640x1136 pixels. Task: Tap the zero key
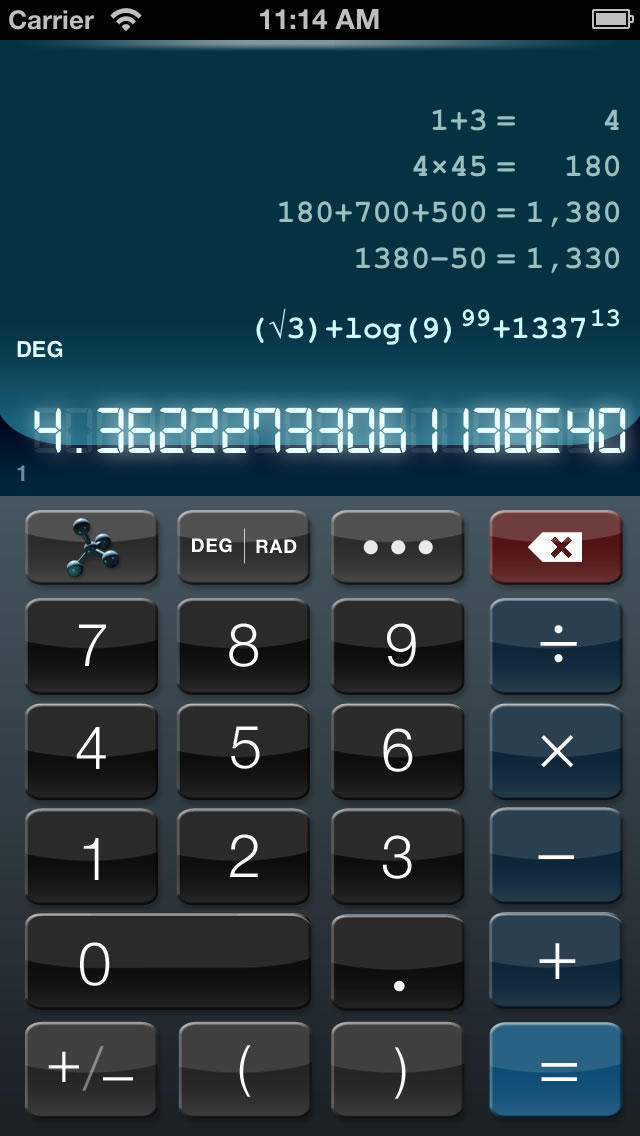click(x=168, y=962)
